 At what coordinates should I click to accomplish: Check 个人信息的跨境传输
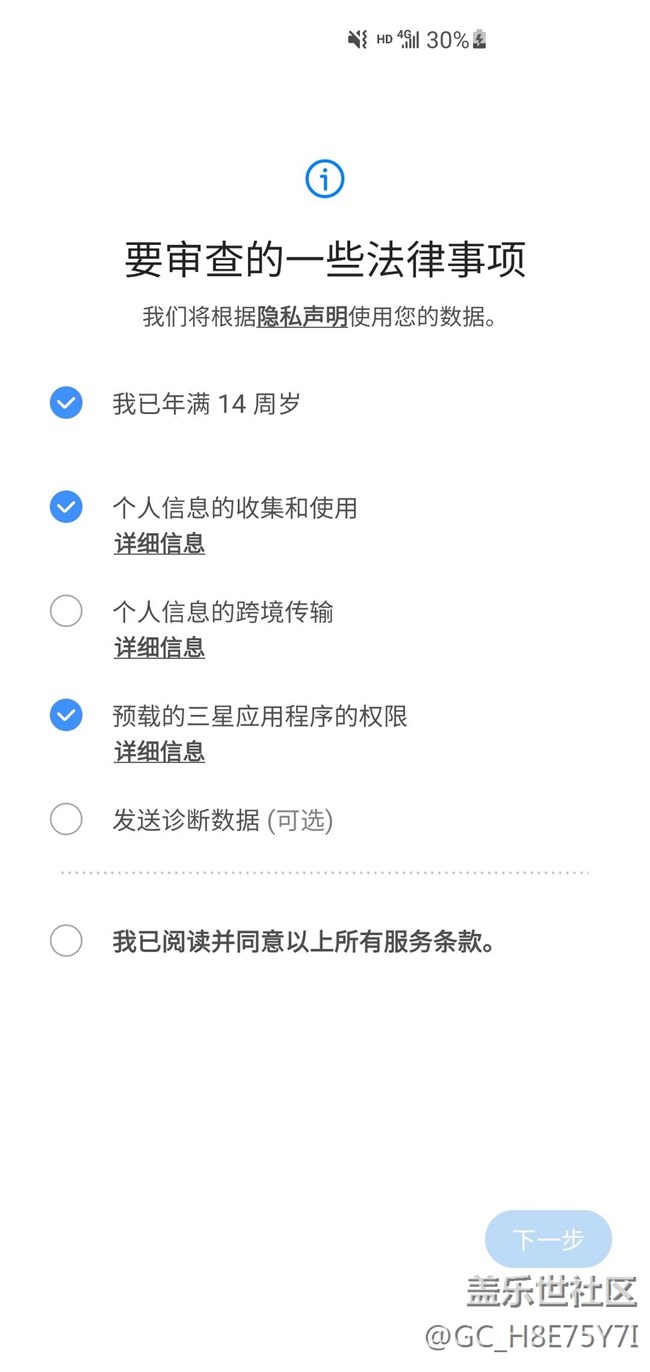pos(66,611)
